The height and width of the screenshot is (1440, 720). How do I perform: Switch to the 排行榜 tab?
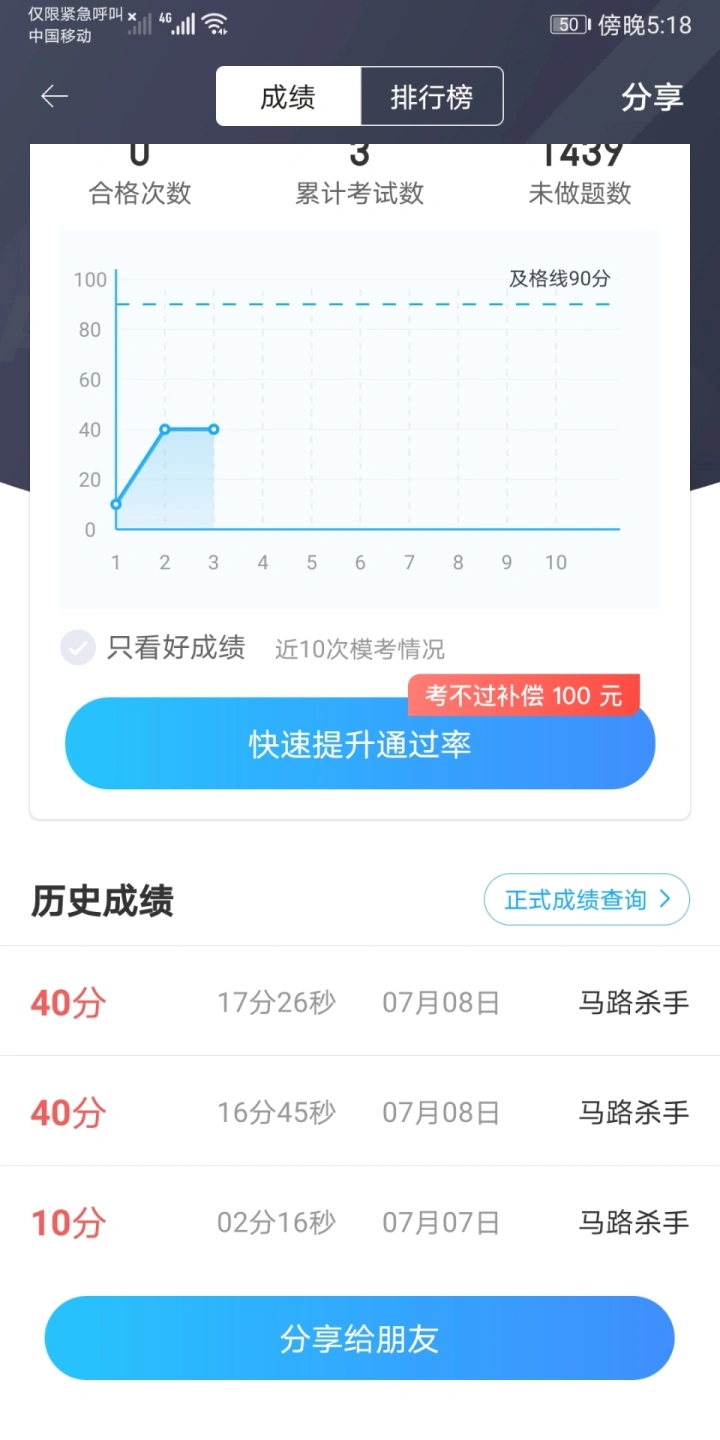(431, 97)
